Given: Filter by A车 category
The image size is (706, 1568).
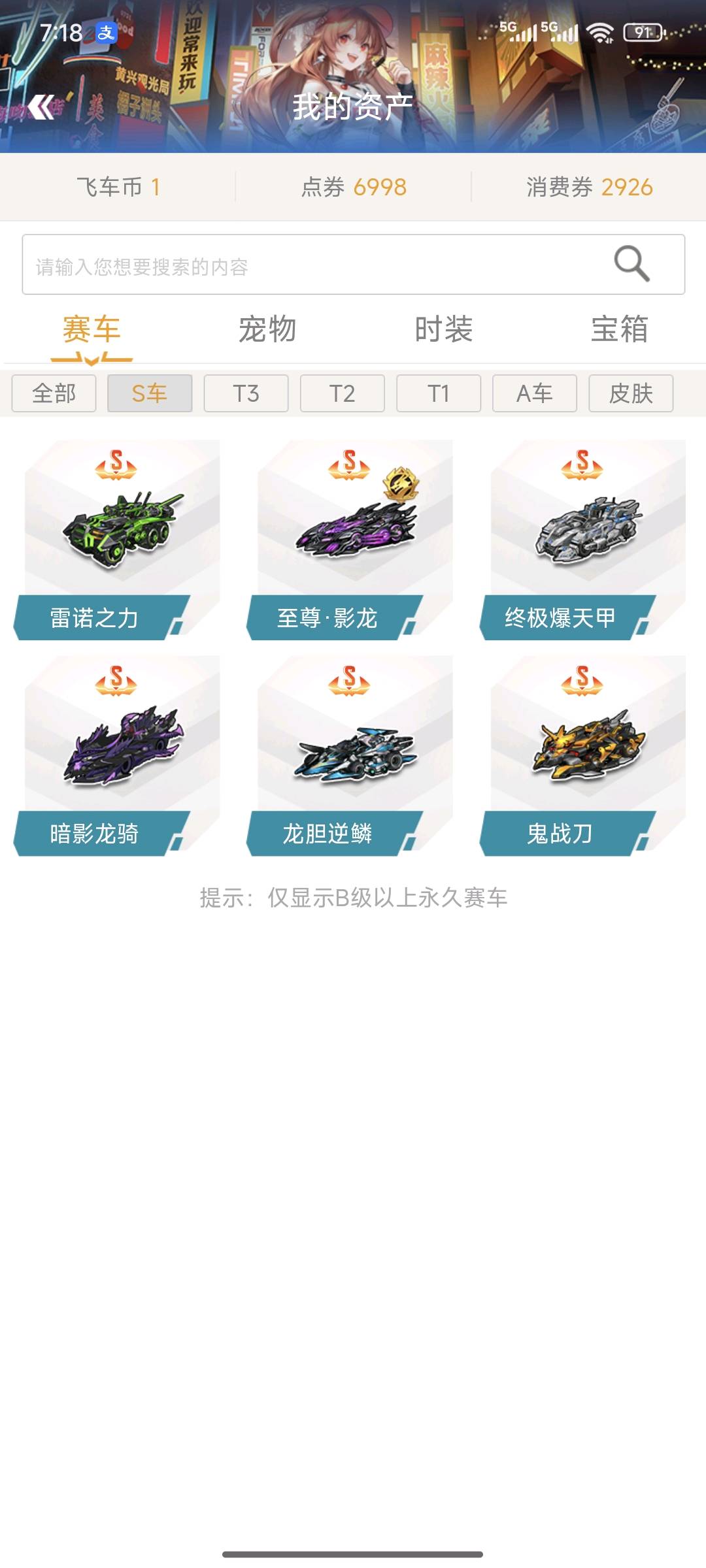Looking at the screenshot, I should pos(535,393).
